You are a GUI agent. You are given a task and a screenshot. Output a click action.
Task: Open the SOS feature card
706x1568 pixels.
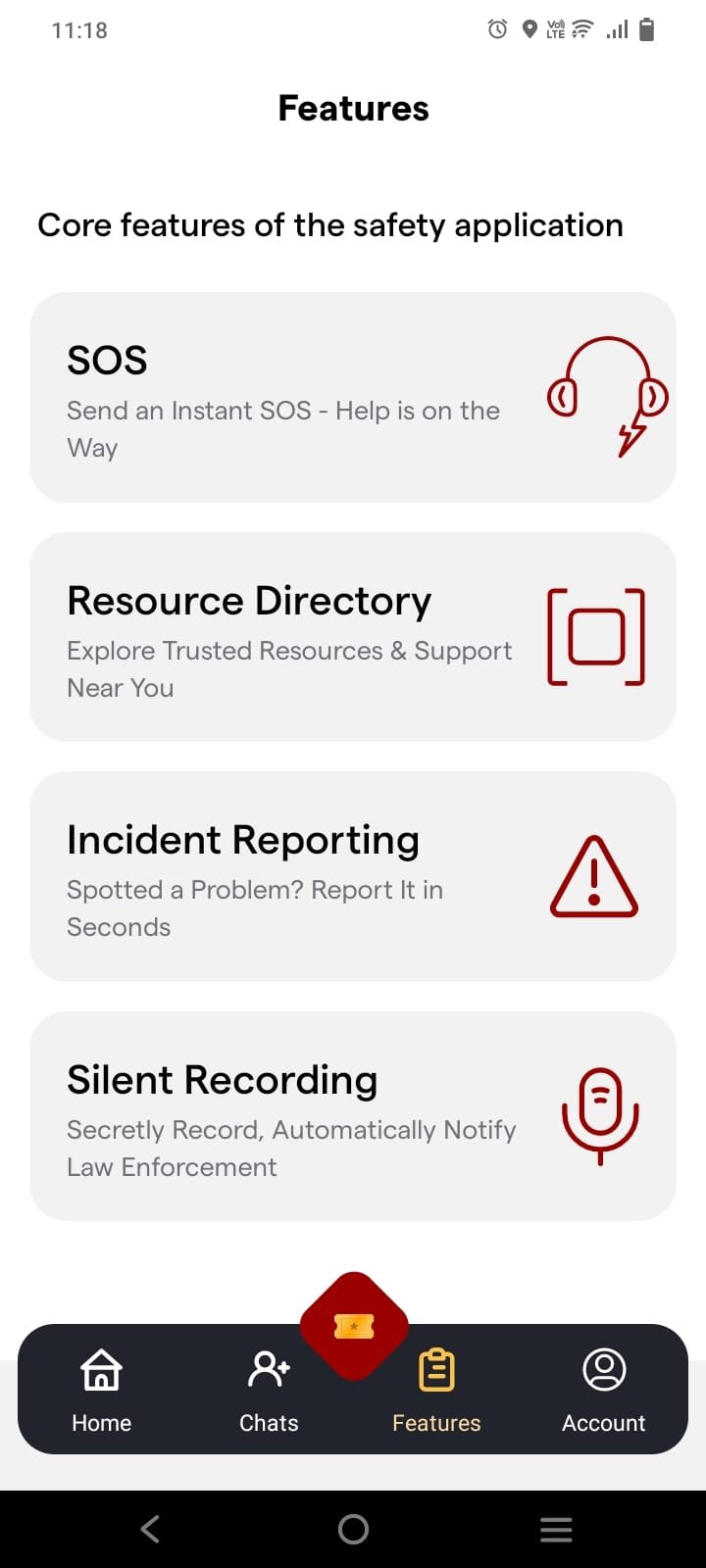point(353,397)
